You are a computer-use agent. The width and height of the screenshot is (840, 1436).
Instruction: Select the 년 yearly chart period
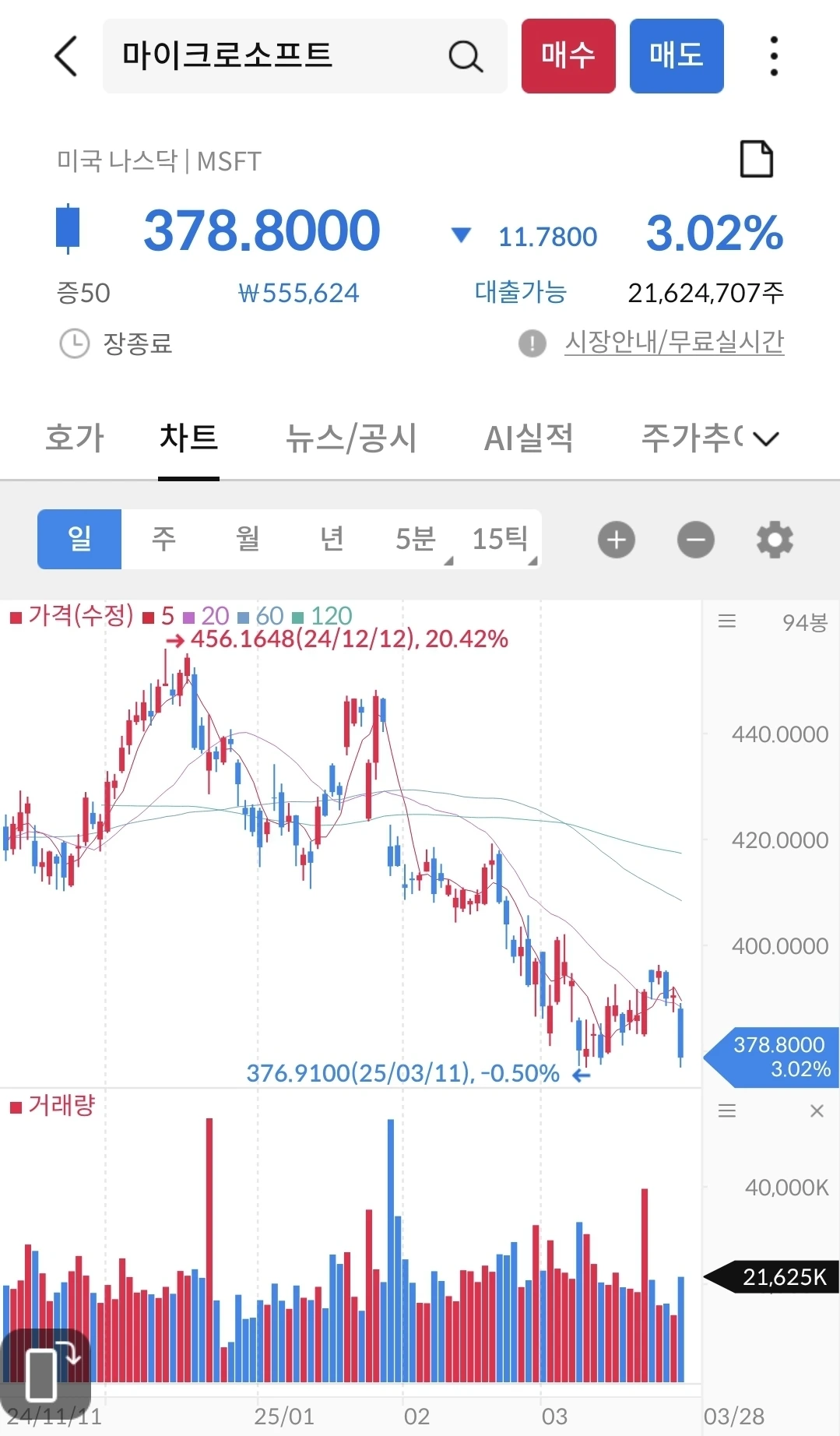332,539
